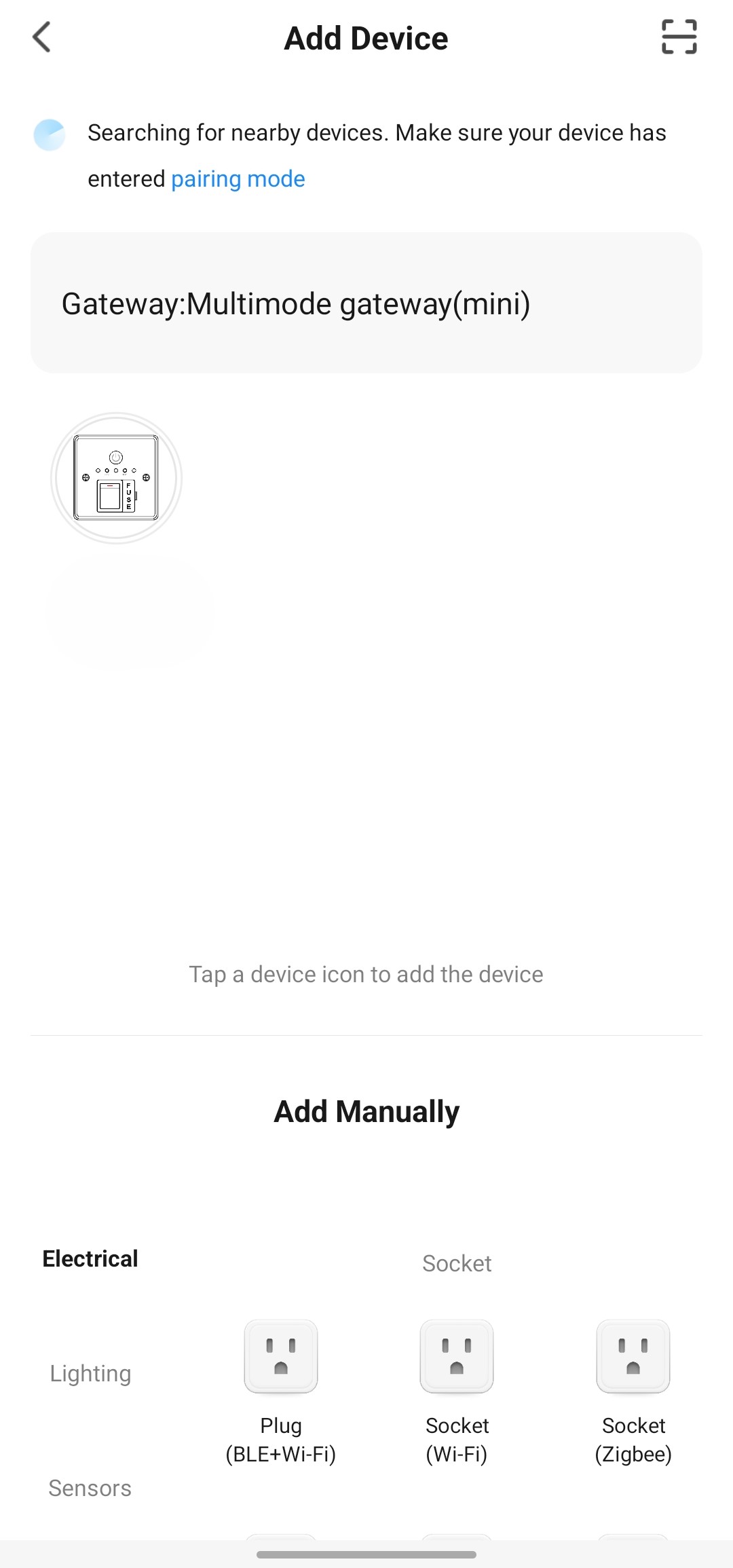Choose Socket (Wi-Fi)
733x1568 pixels.
click(457, 1358)
